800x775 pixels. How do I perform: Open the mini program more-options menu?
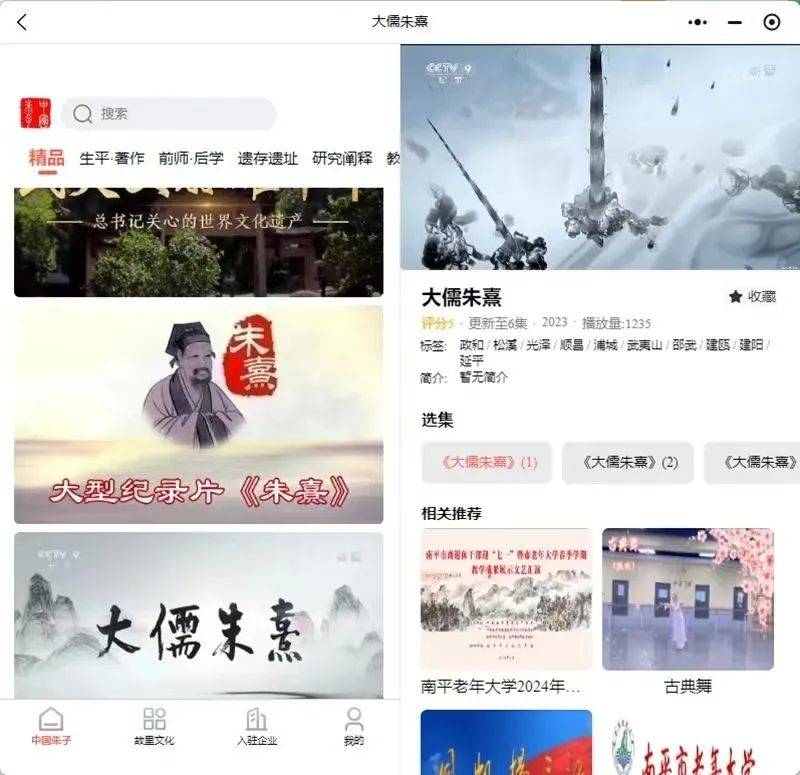tap(698, 22)
